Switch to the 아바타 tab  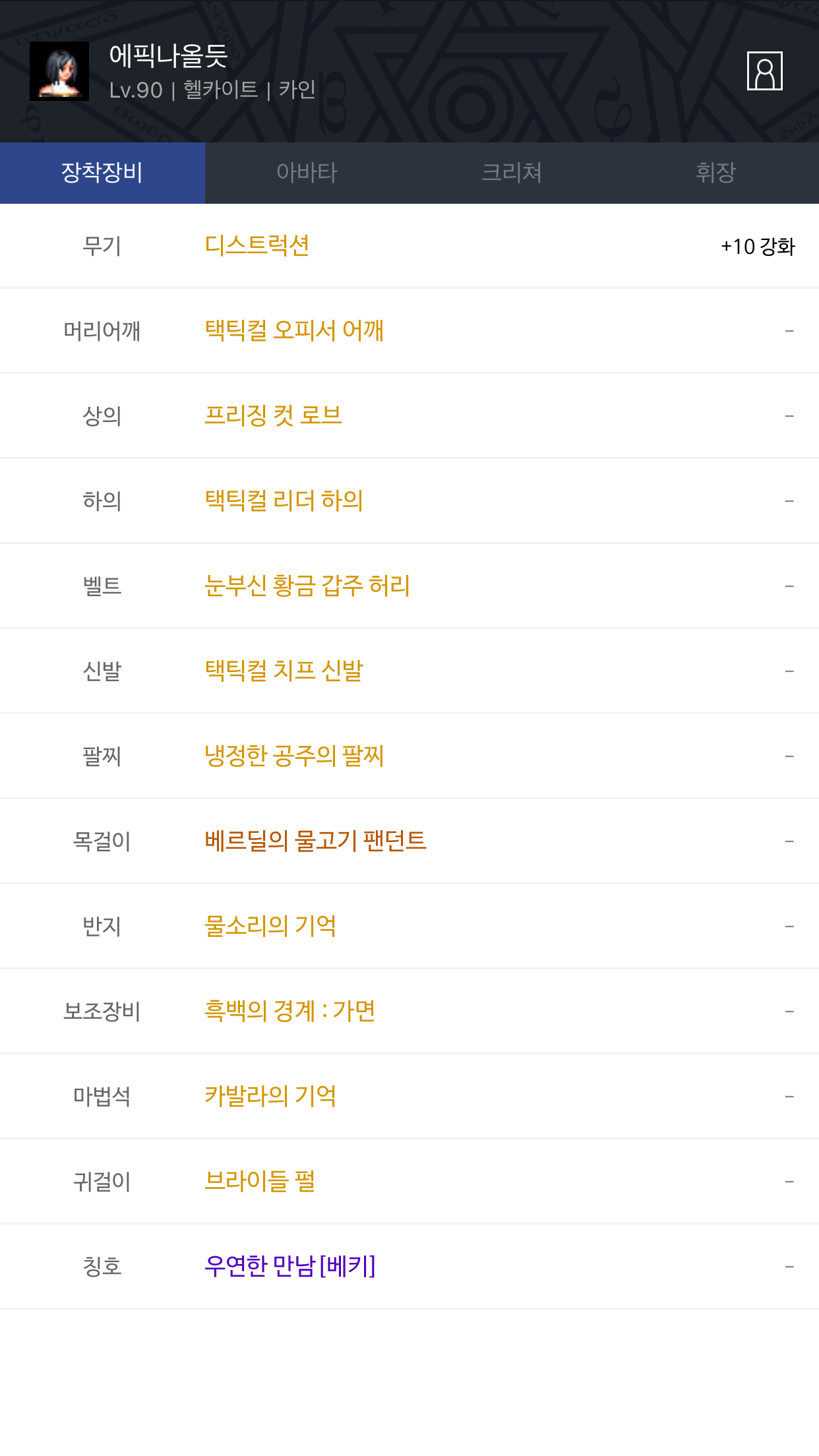tap(307, 173)
